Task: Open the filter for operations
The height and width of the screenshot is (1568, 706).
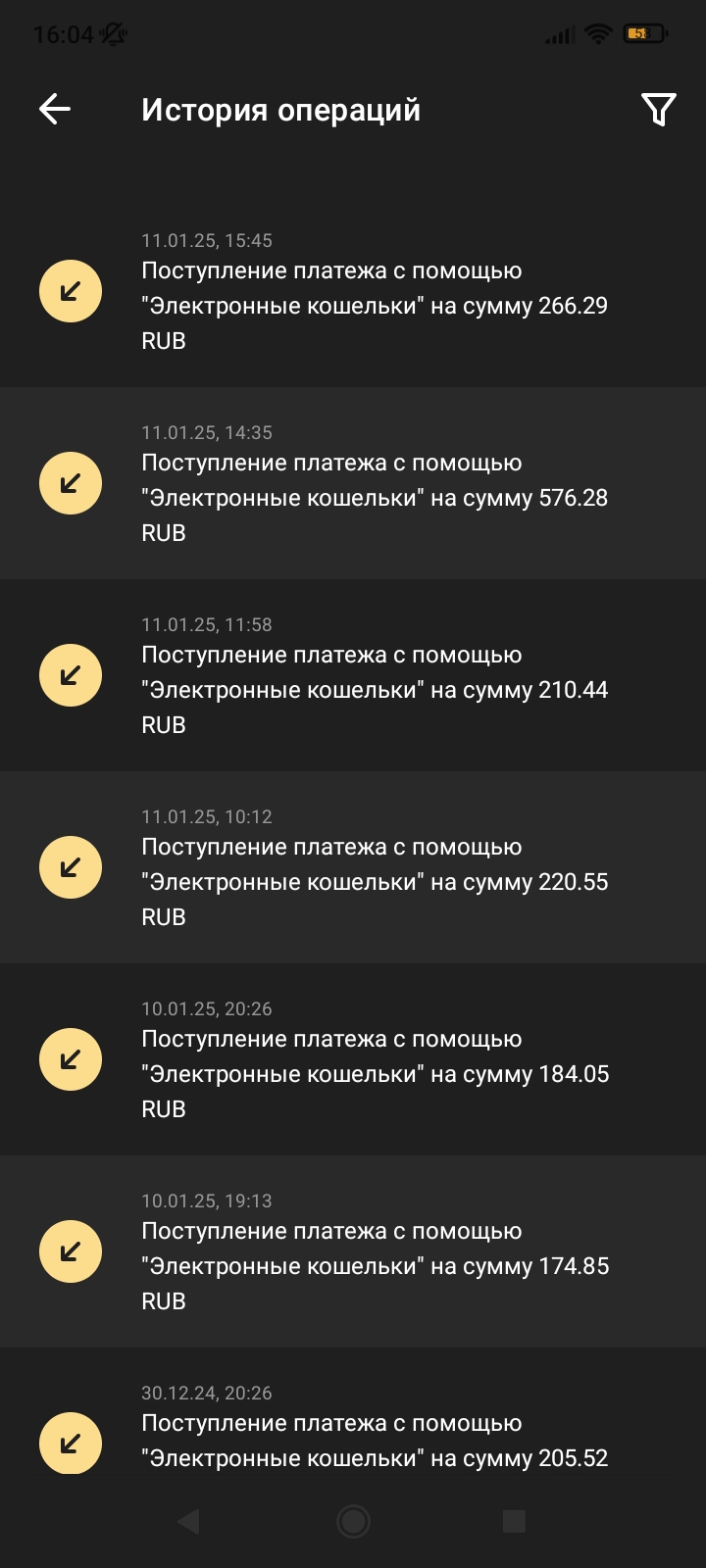Action: 658,109
